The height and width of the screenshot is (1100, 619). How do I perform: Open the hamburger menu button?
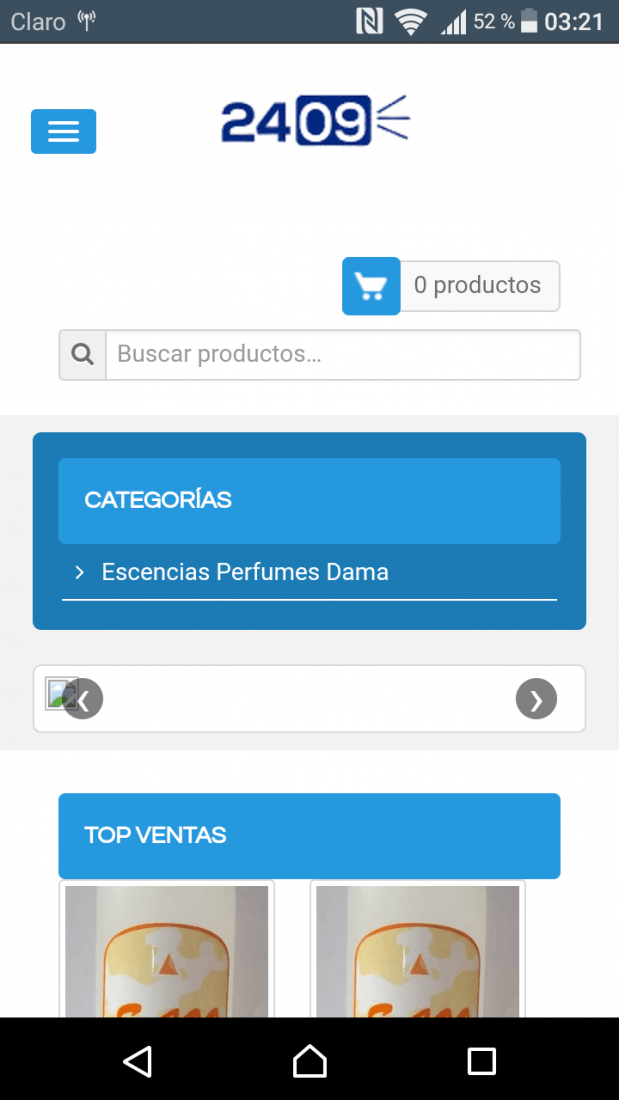click(x=63, y=131)
